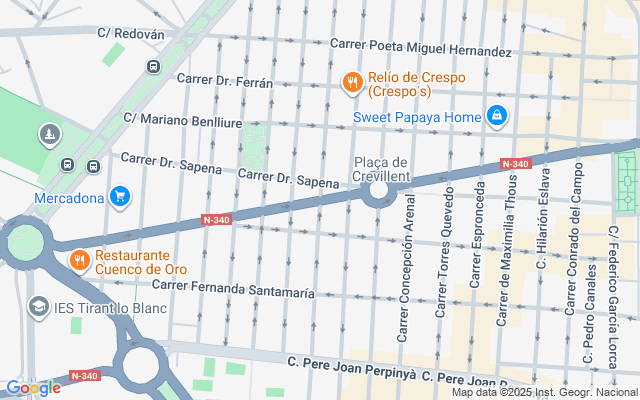The height and width of the screenshot is (400, 640).
Task: Select the IES Tirant lo Blanc school marker
Action: pyautogui.click(x=39, y=306)
